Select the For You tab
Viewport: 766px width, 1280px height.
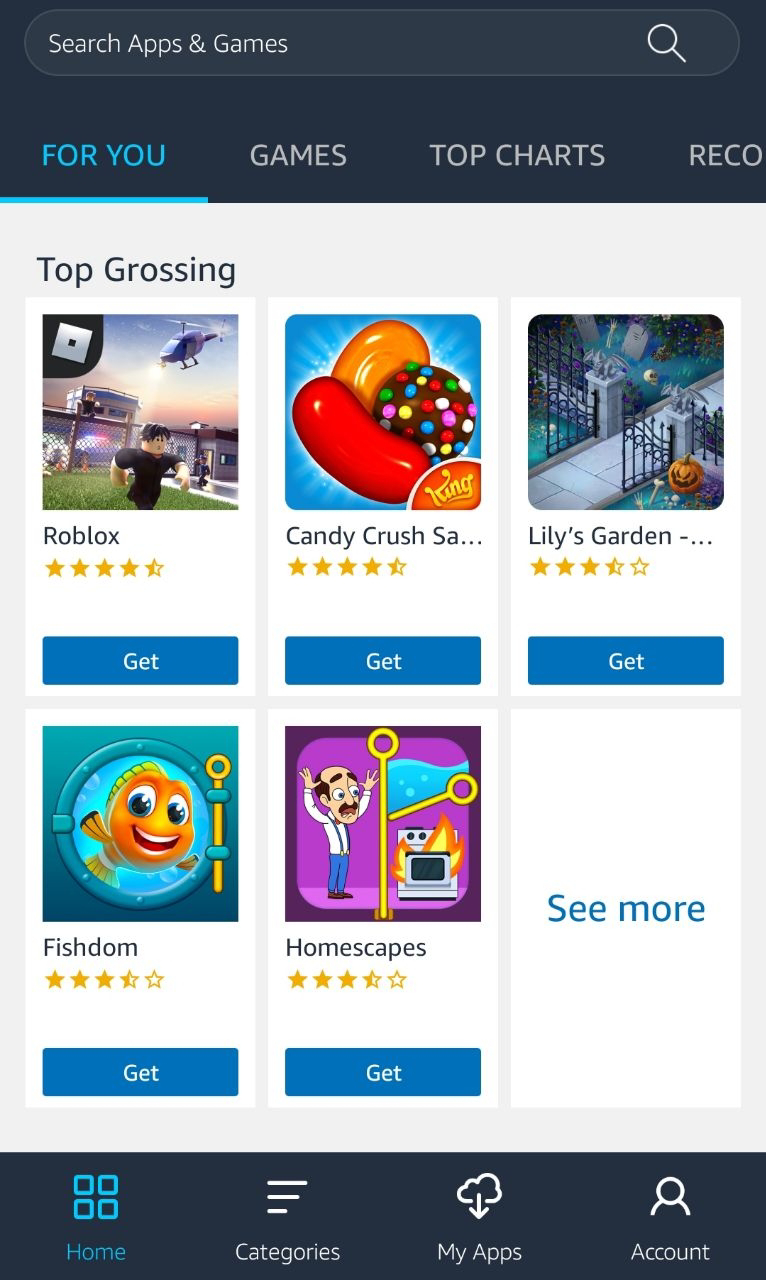point(104,155)
